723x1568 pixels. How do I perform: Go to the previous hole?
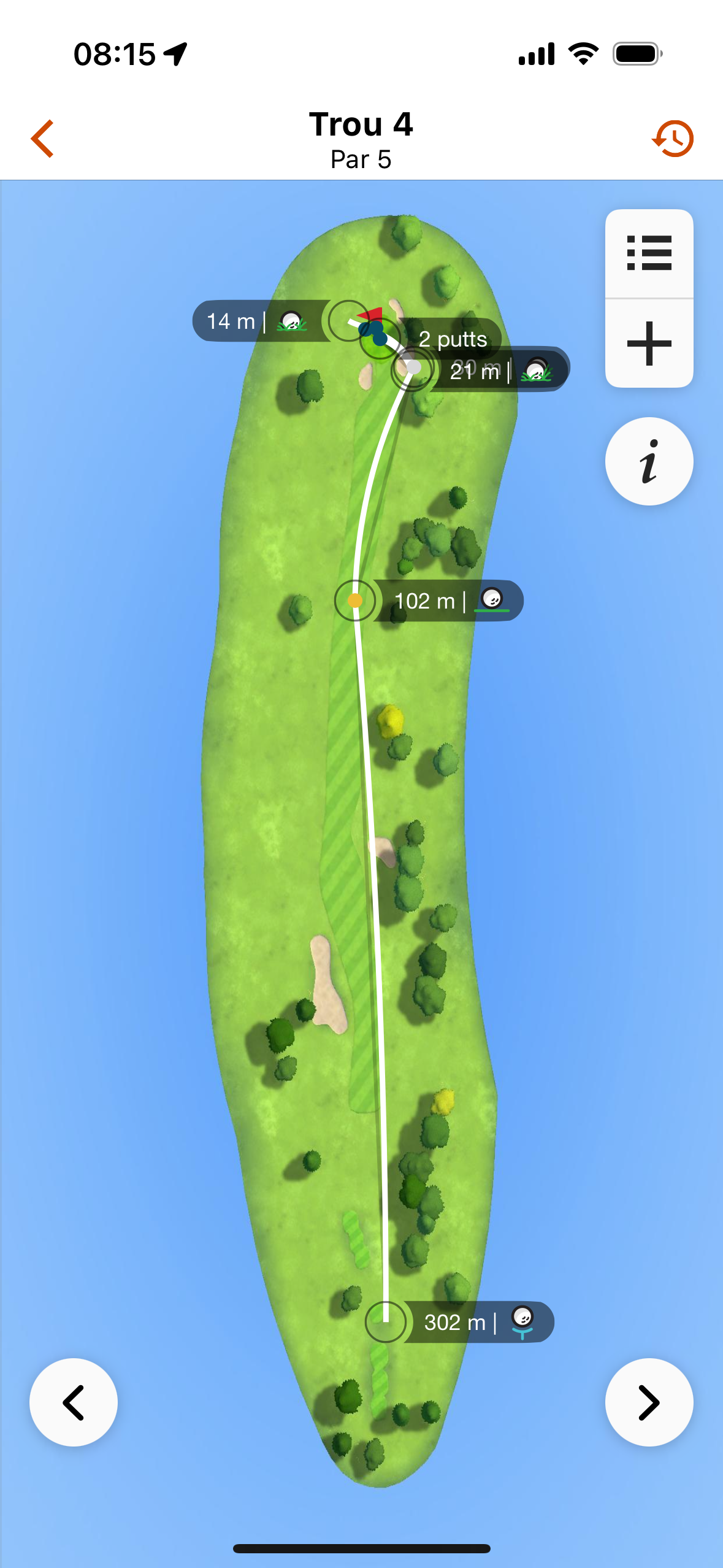(x=74, y=1402)
